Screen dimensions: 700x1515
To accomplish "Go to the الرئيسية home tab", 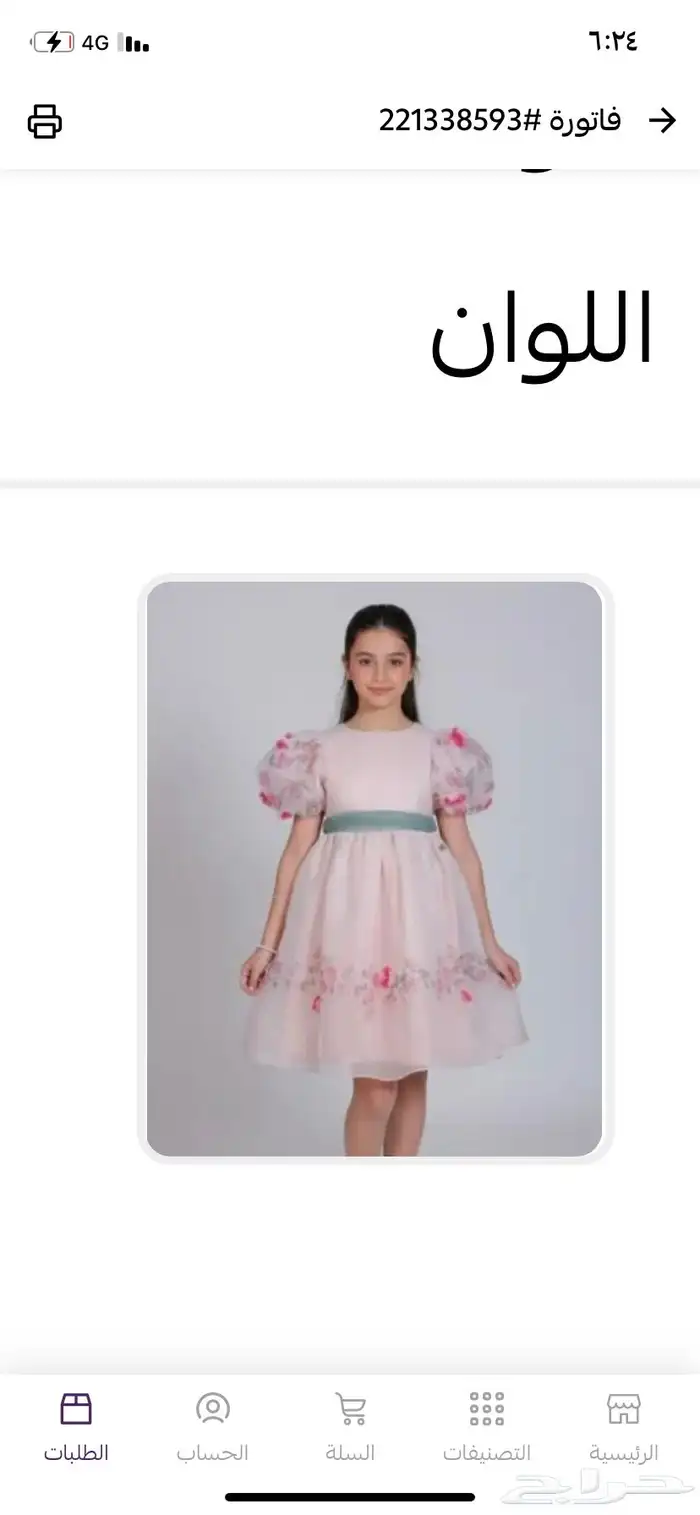I will click(x=623, y=1426).
